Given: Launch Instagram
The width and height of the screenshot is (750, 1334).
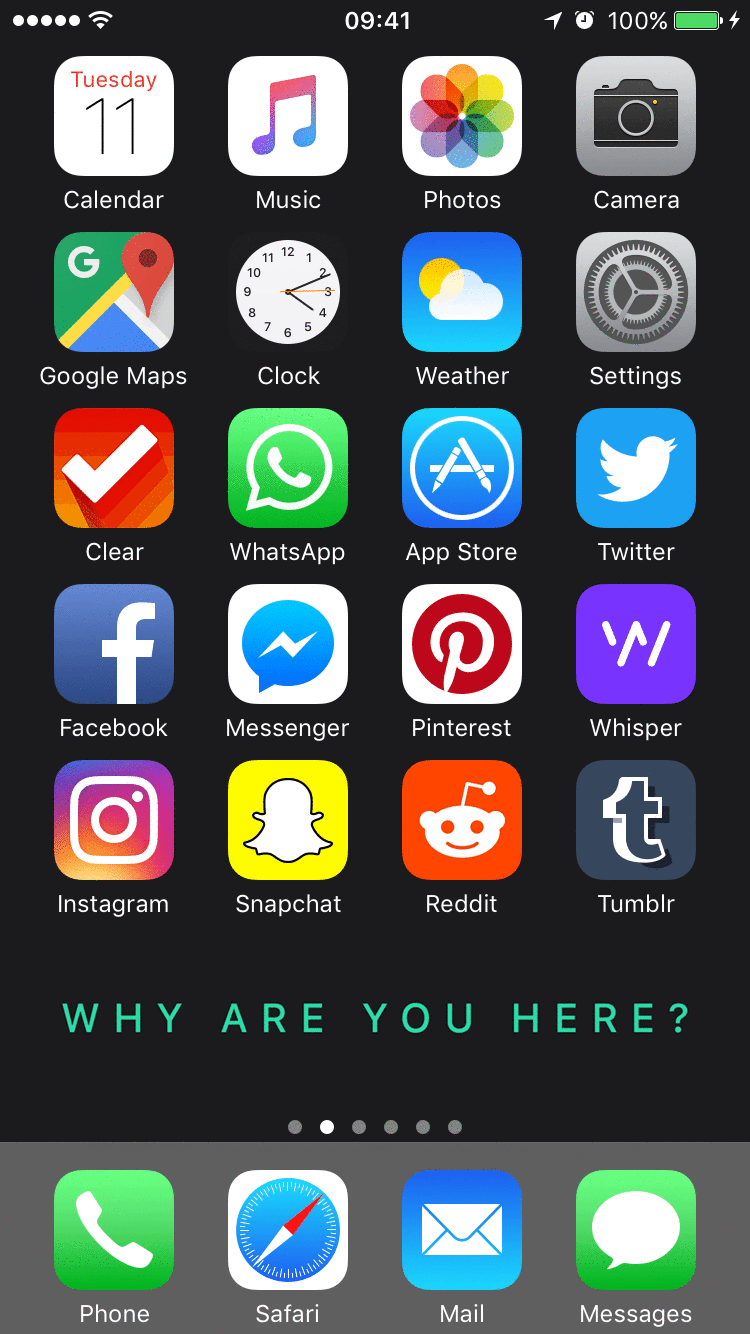Looking at the screenshot, I should pos(113,820).
